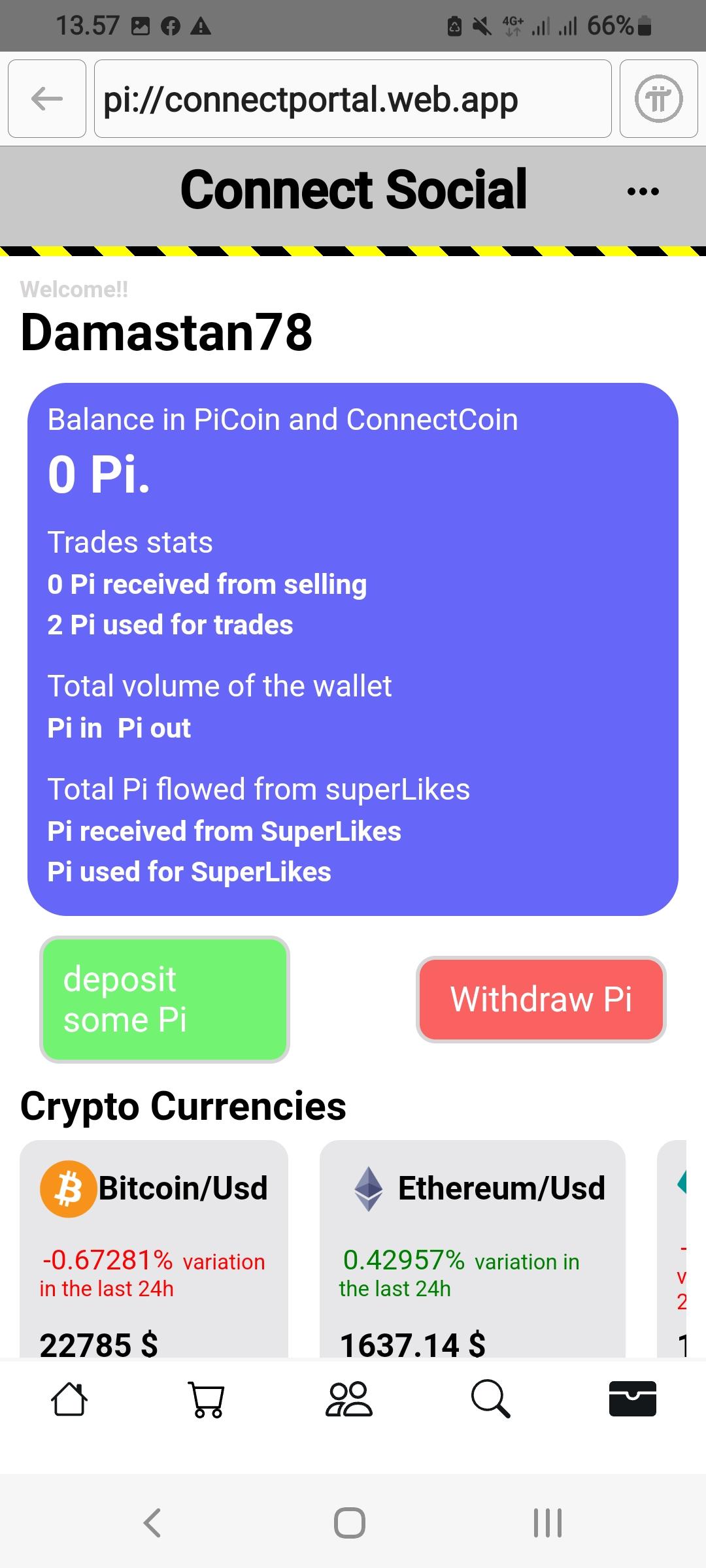The height and width of the screenshot is (1568, 706).
Task: Tap the deposit some Pi button
Action: coord(165,999)
